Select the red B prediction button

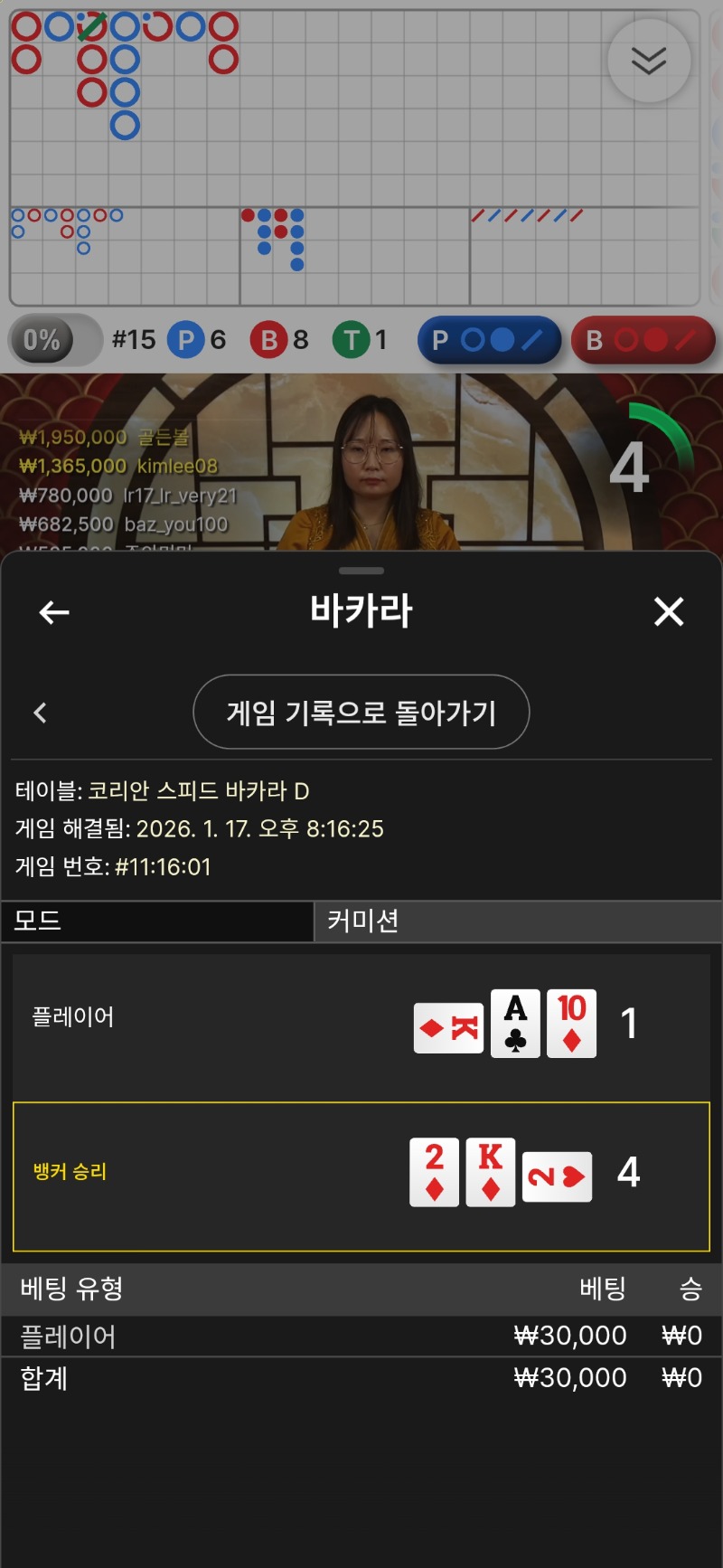643,340
